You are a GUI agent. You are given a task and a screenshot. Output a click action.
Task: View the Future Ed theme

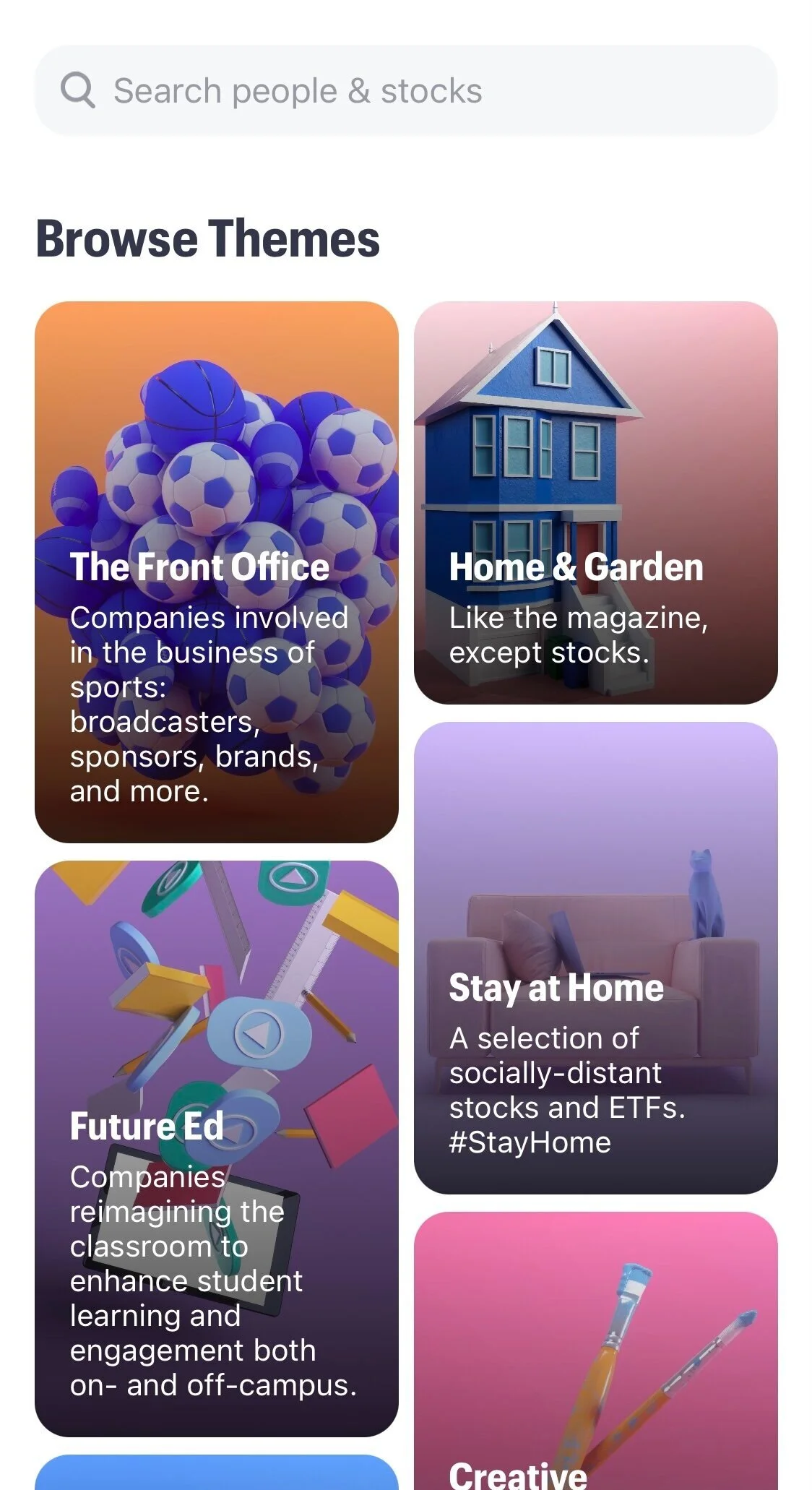(x=216, y=1147)
